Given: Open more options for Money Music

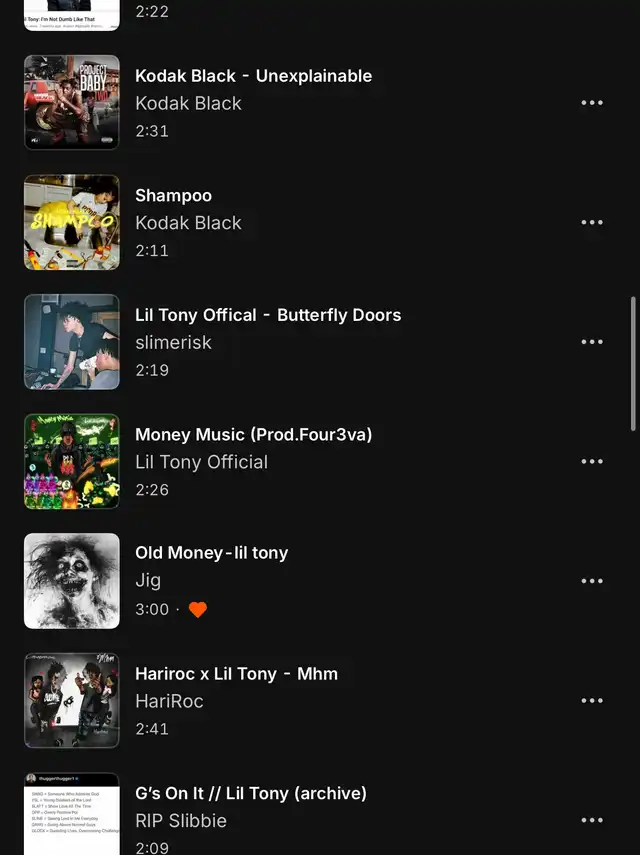Looking at the screenshot, I should [x=592, y=462].
